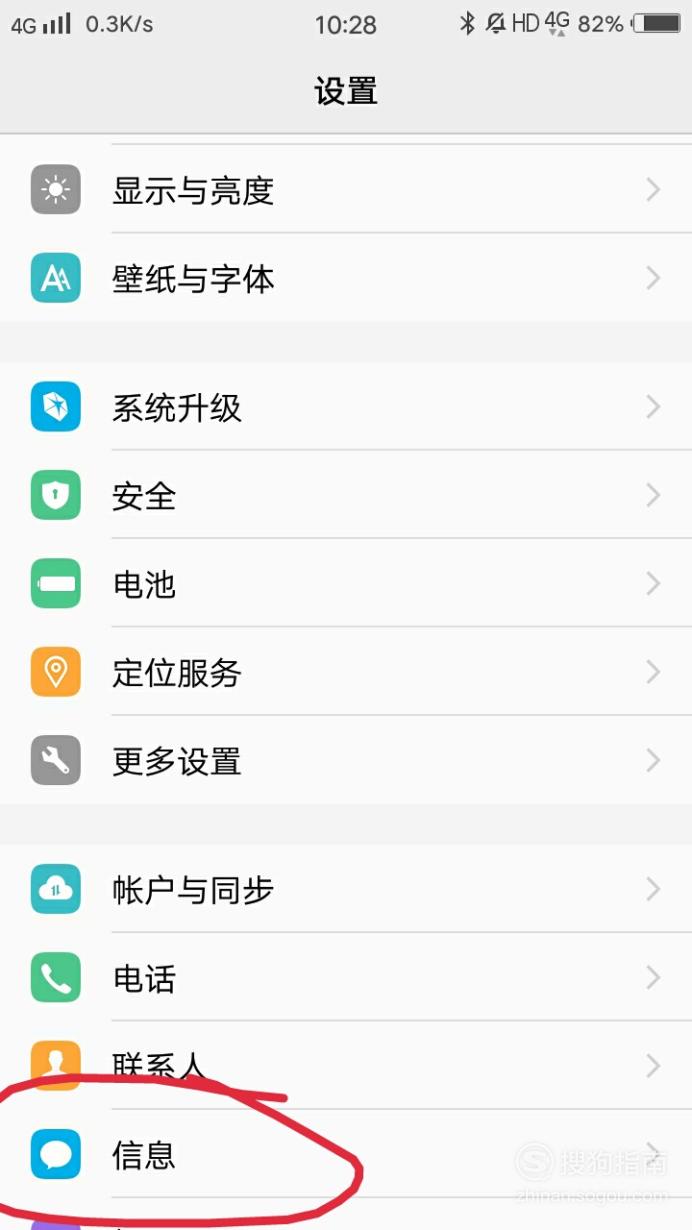The image size is (692, 1230).
Task: Open 更多设置 more settings
Action: [x=346, y=761]
